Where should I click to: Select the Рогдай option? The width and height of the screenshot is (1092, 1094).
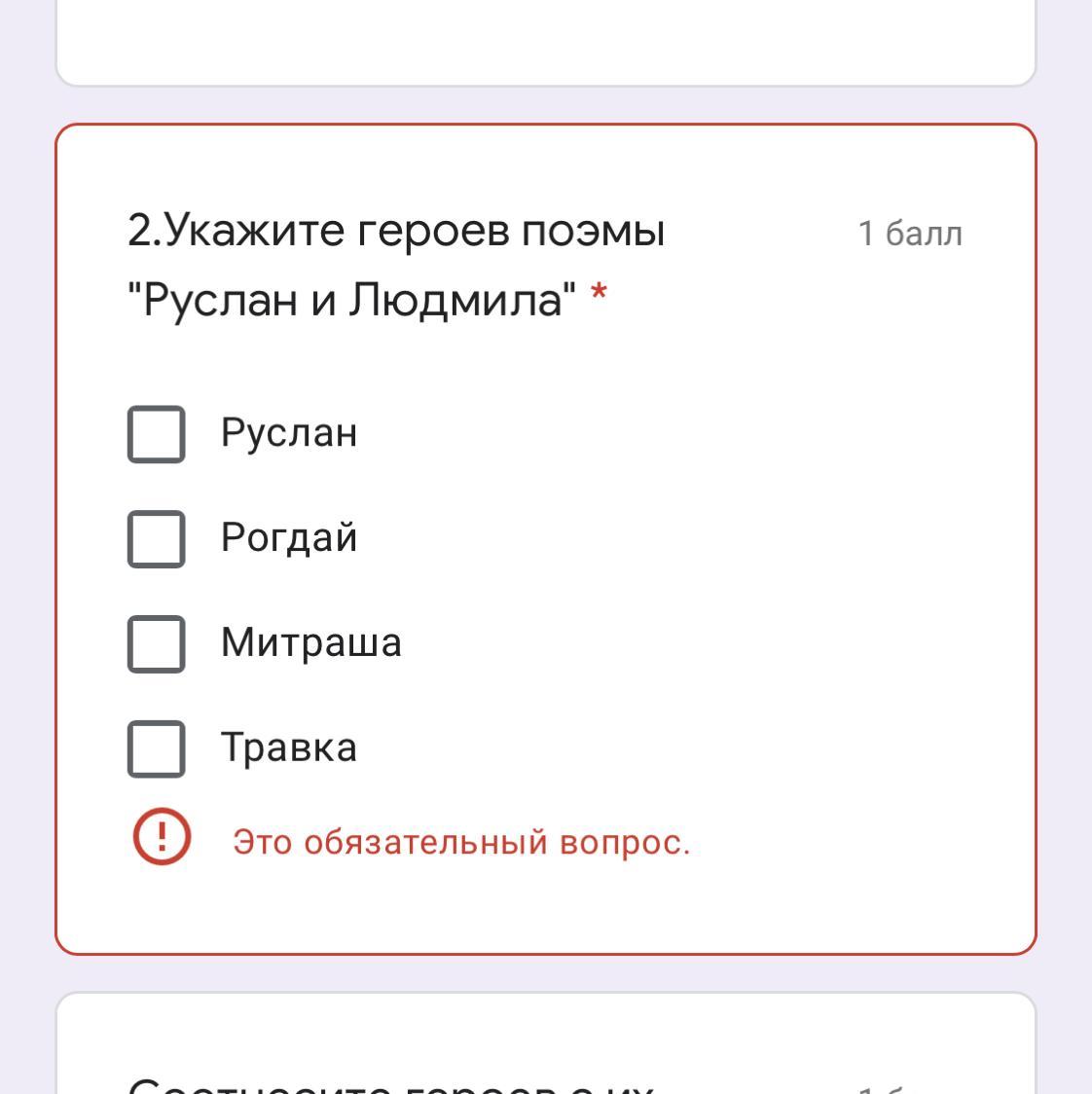click(157, 539)
